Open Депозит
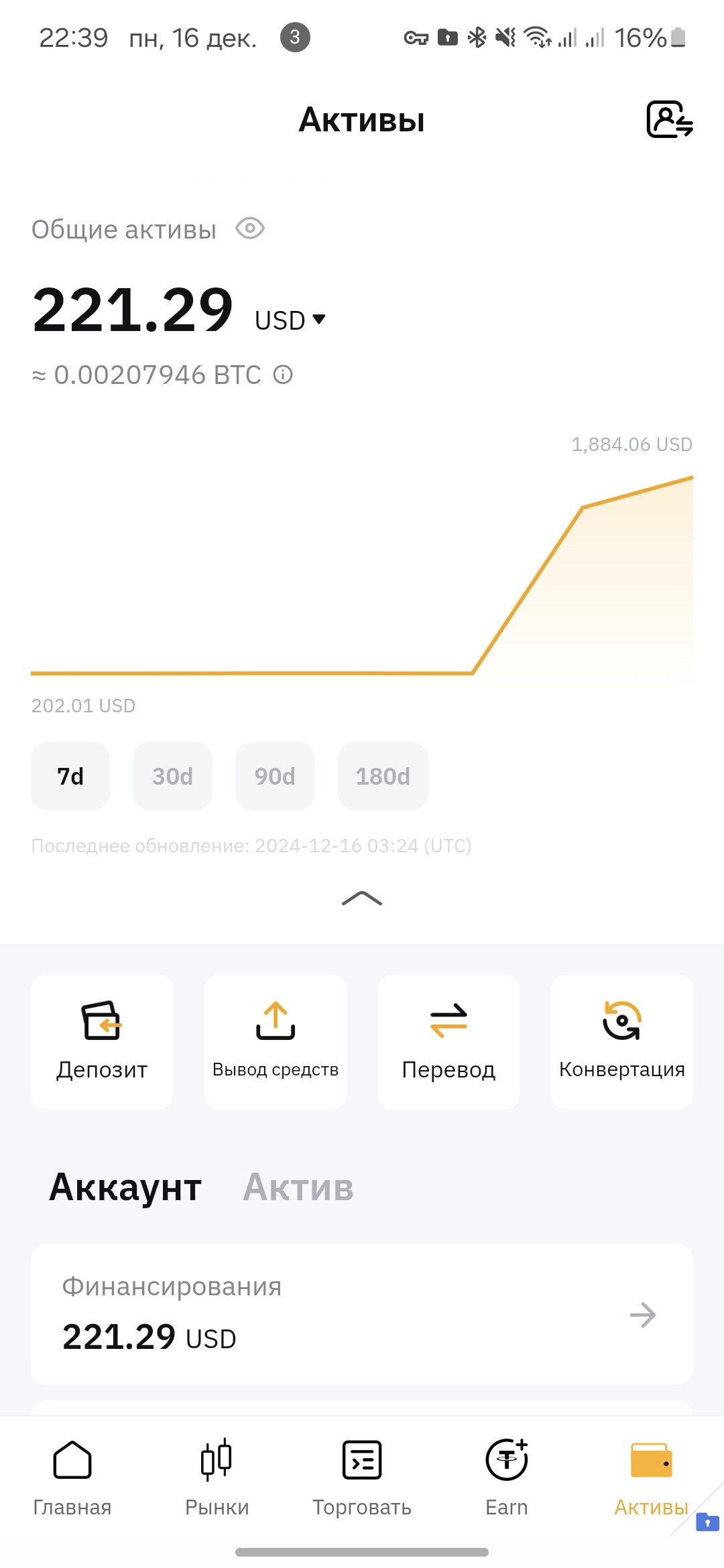Image resolution: width=724 pixels, height=1568 pixels. point(102,1041)
